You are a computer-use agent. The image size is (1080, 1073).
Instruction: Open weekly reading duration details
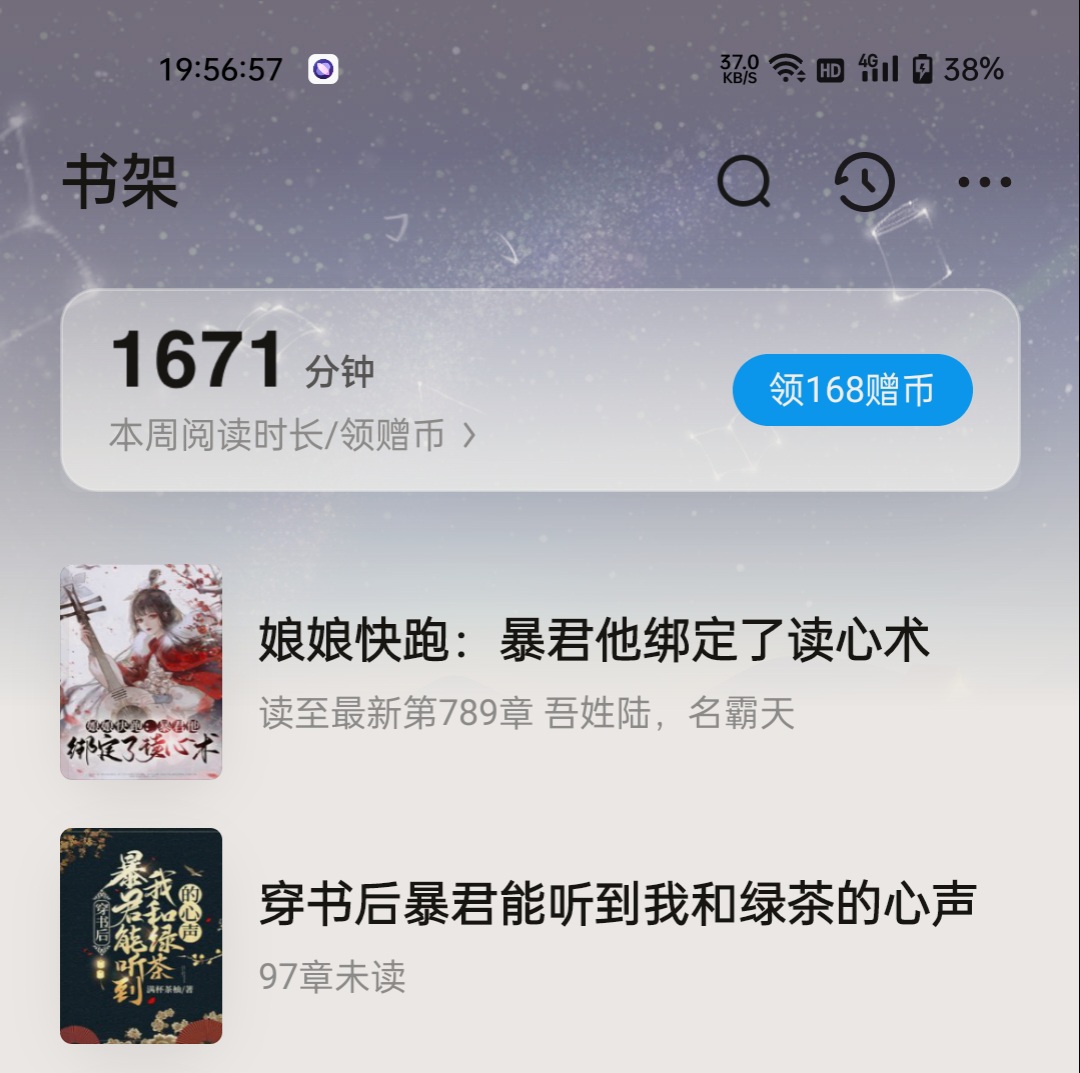pos(292,436)
